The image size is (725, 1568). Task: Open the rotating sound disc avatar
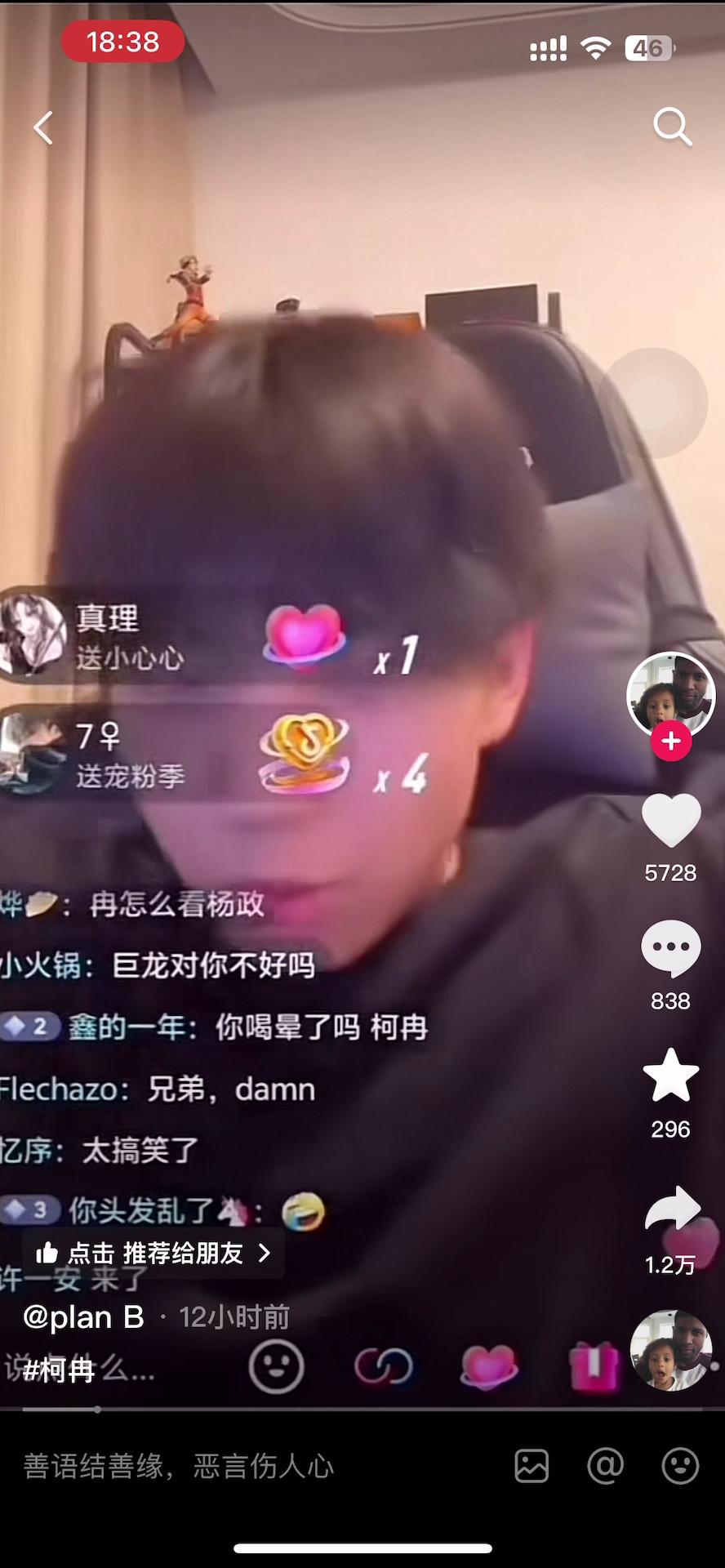pyautogui.click(x=671, y=1352)
